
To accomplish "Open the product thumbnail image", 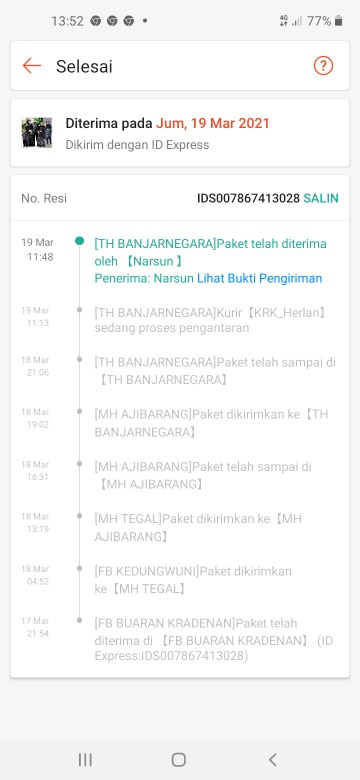I will (37, 133).
